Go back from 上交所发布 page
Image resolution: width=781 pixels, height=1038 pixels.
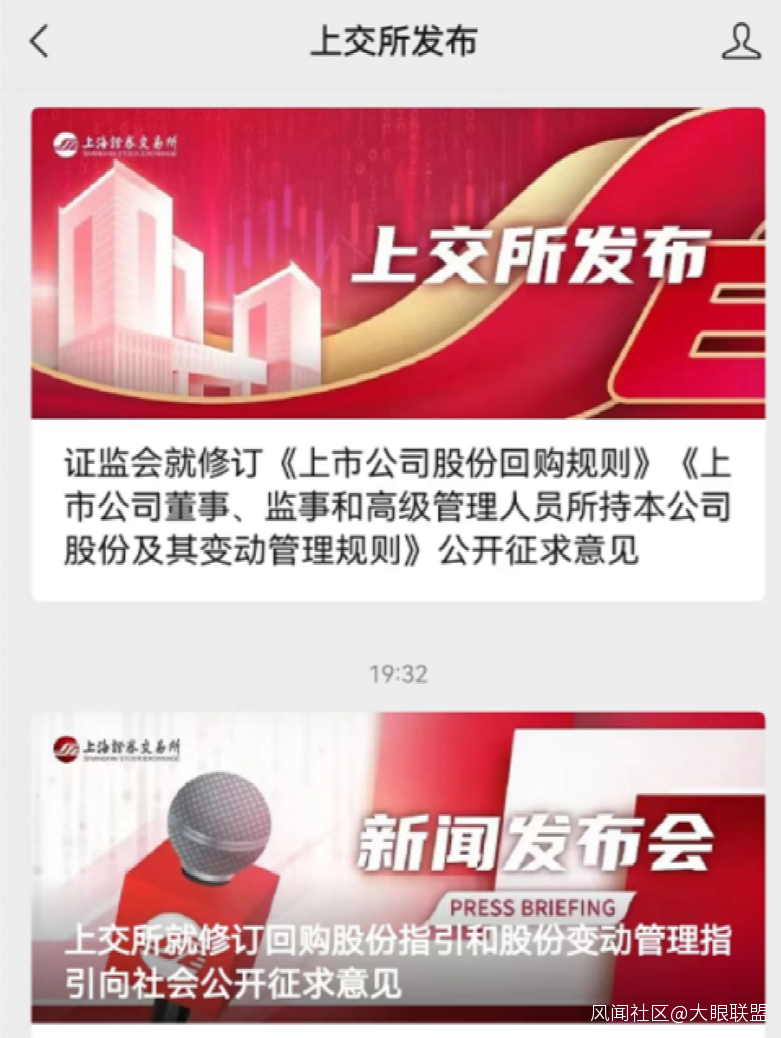click(39, 42)
